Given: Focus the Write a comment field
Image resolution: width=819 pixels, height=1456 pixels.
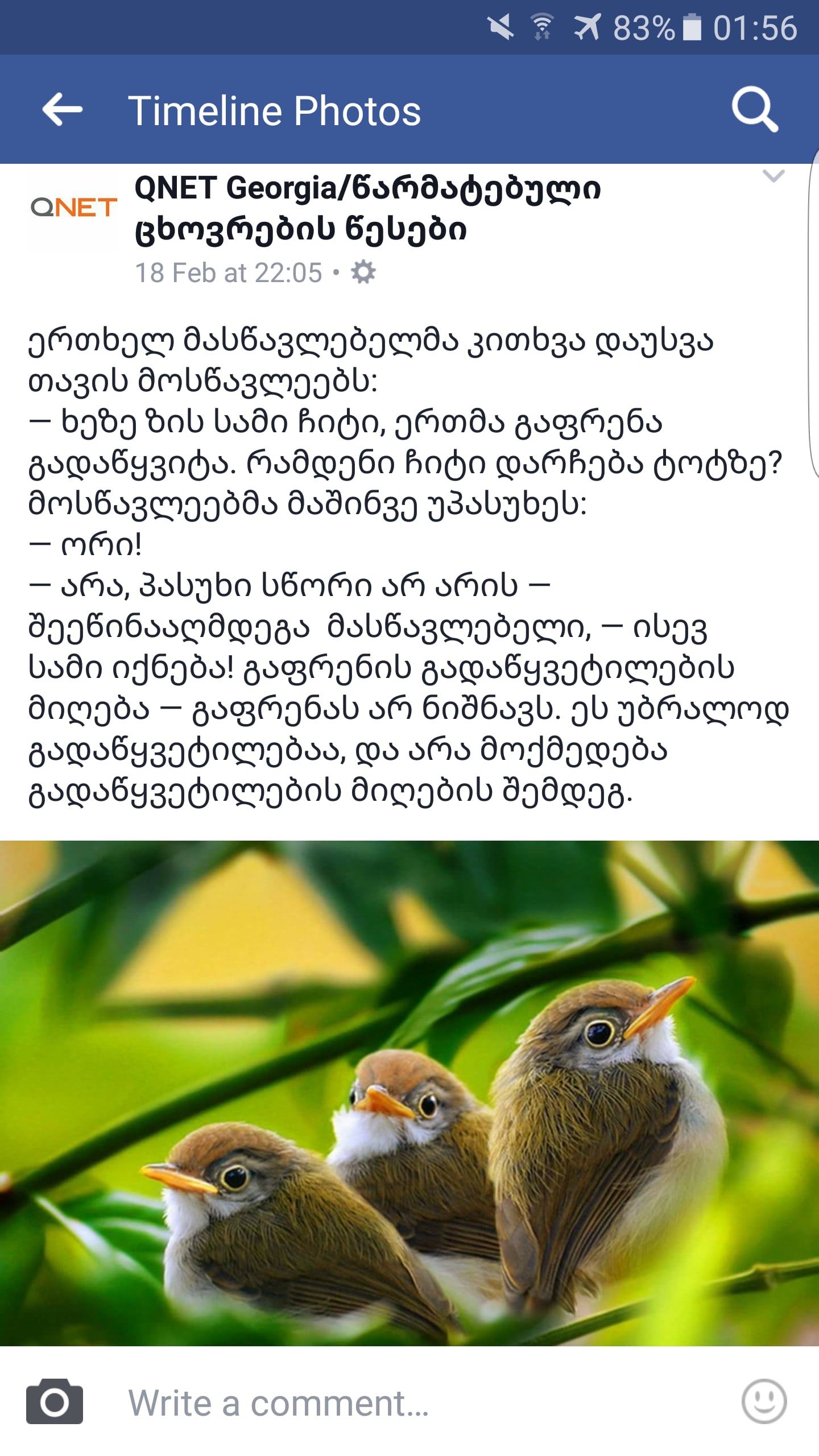Looking at the screenshot, I should point(398,1403).
